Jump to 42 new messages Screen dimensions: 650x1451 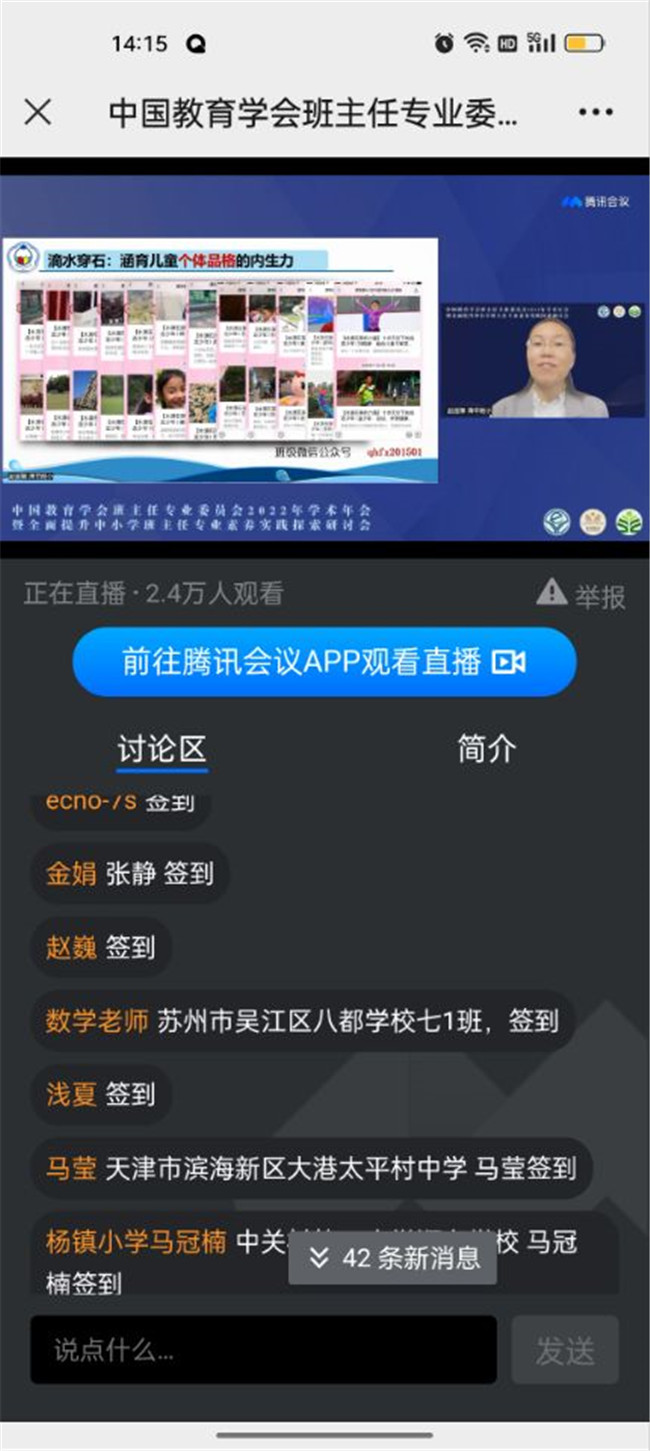(x=393, y=1258)
